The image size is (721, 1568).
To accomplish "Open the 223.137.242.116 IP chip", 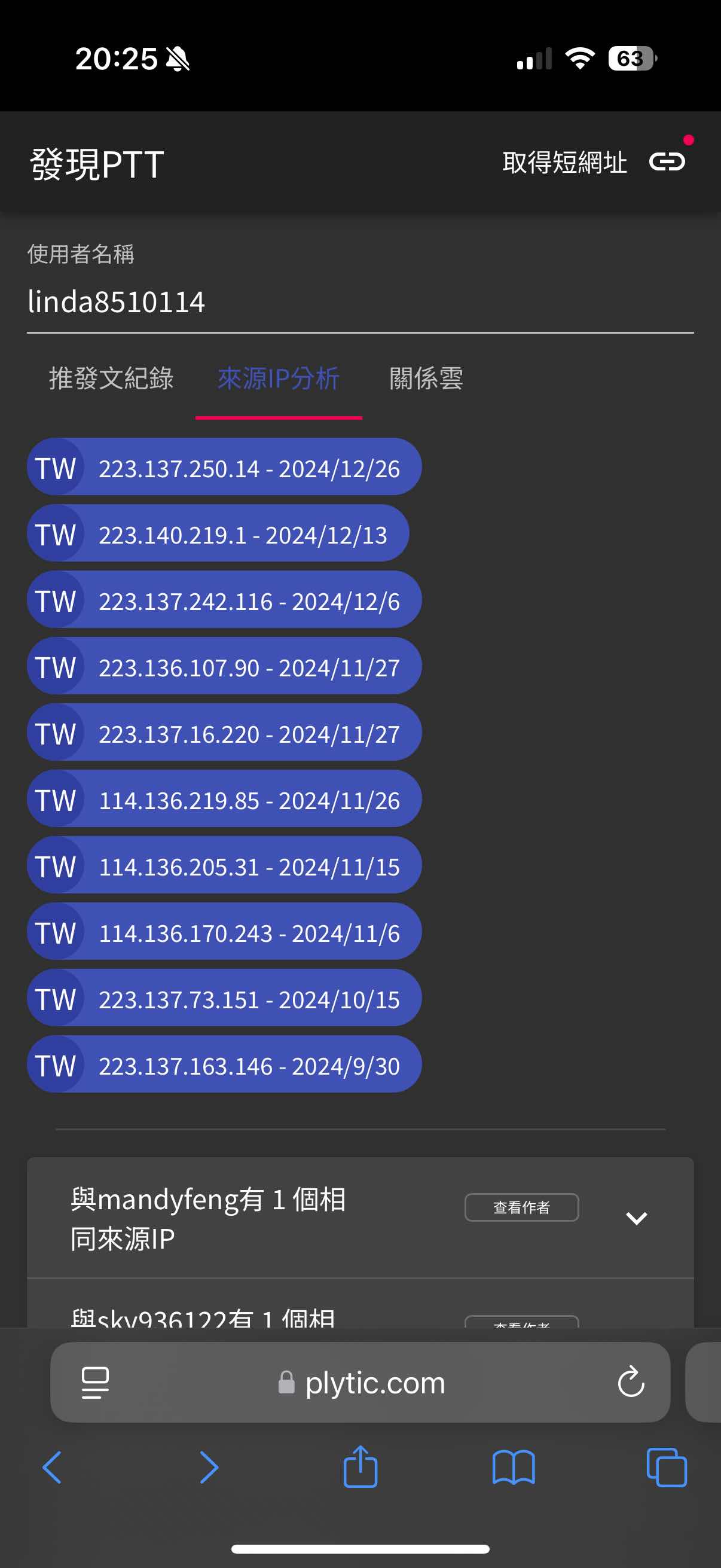I will [224, 601].
